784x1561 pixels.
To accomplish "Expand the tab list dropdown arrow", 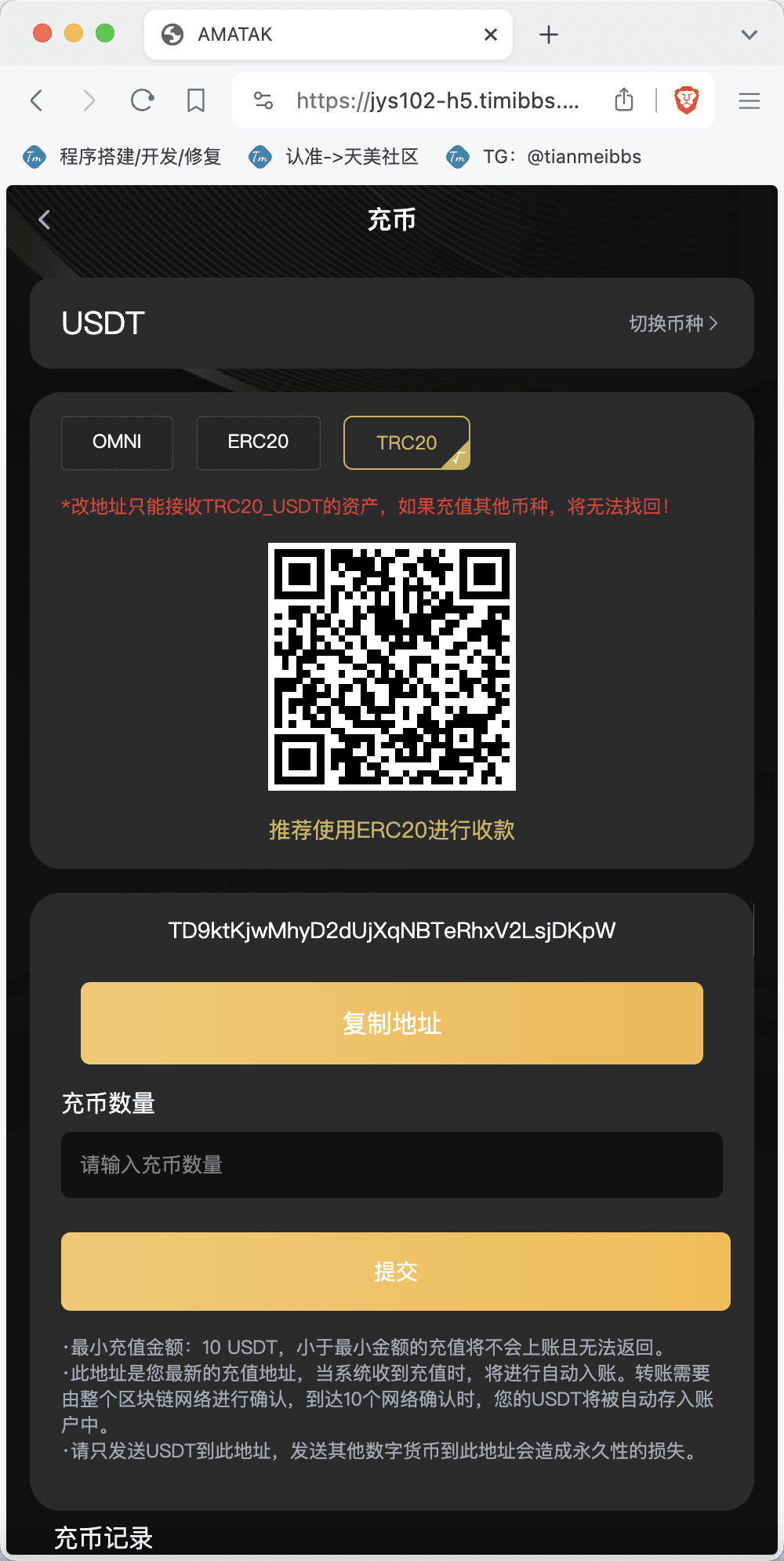I will (750, 35).
